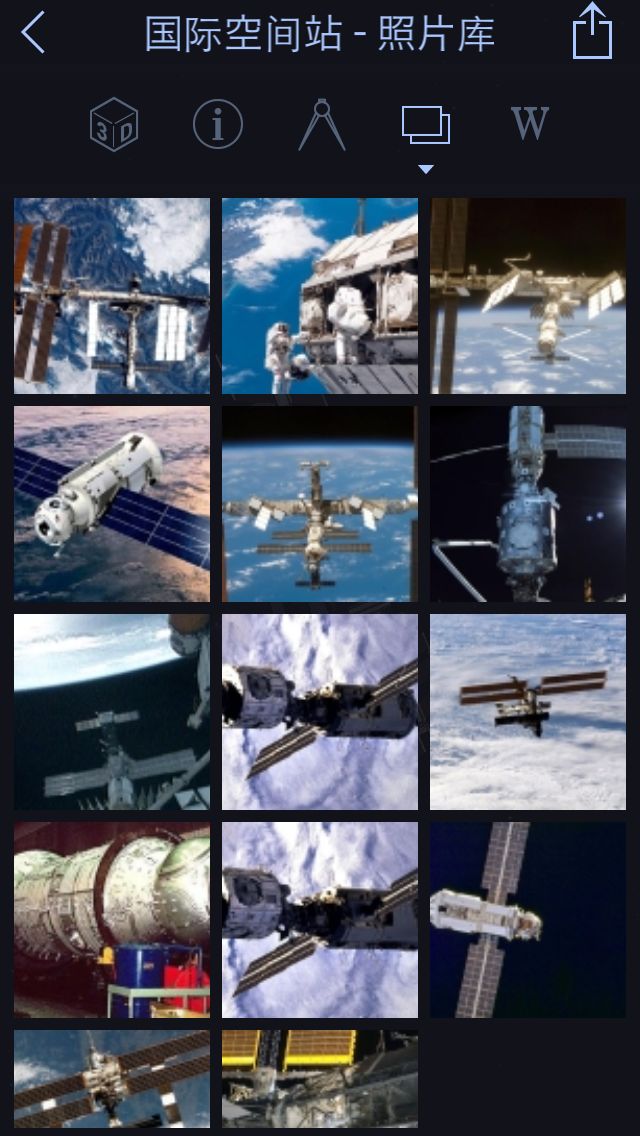The height and width of the screenshot is (1136, 640).
Task: View the station photo against Earth's curved horizon
Action: pos(112,712)
